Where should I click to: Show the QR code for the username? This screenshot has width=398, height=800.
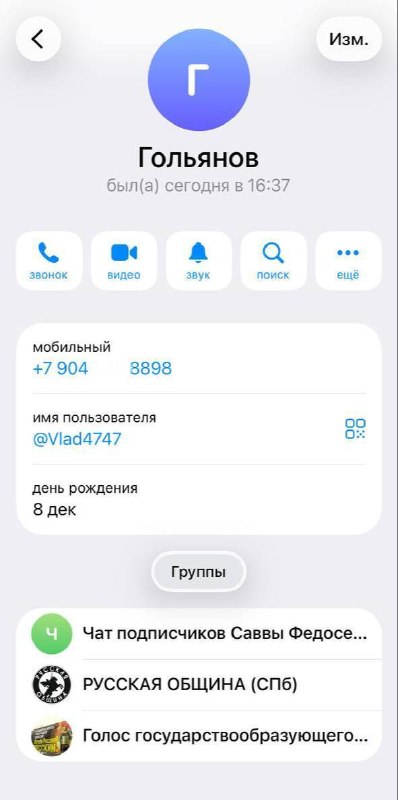(355, 429)
